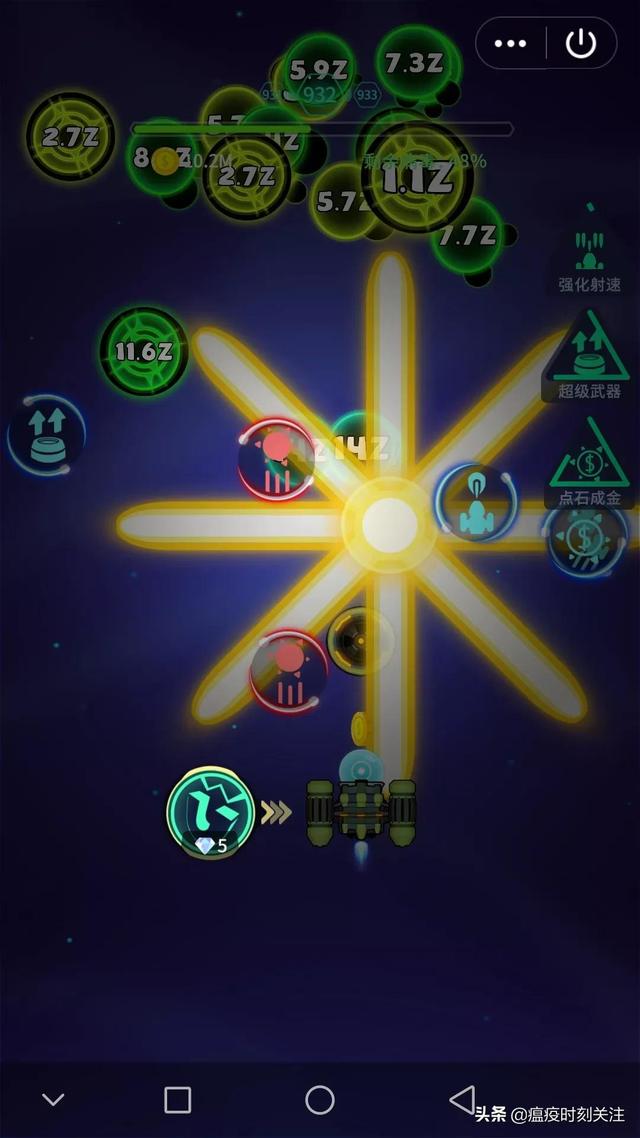Activate the 超级武器 power-up

coord(589,358)
